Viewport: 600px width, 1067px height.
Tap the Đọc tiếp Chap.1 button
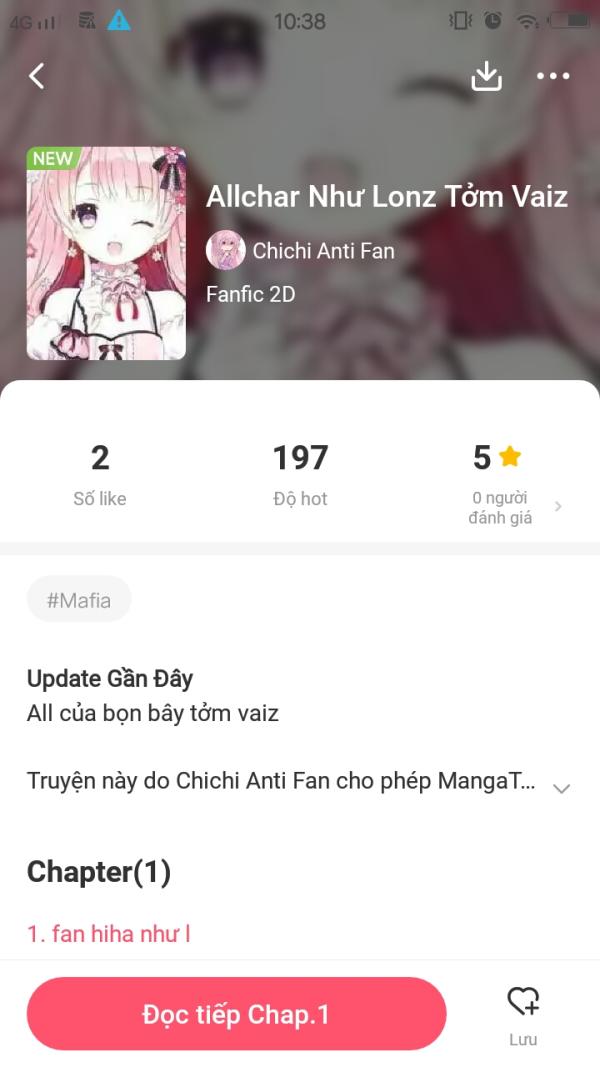(x=236, y=1014)
